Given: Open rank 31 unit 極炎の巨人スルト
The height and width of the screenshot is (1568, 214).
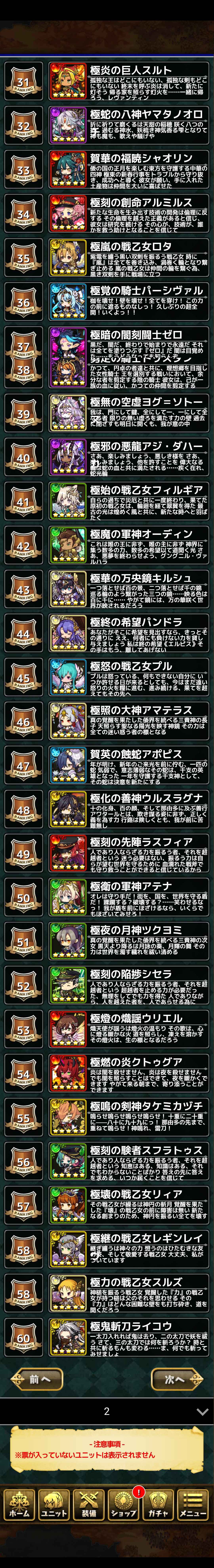Looking at the screenshot, I should click(x=129, y=81).
